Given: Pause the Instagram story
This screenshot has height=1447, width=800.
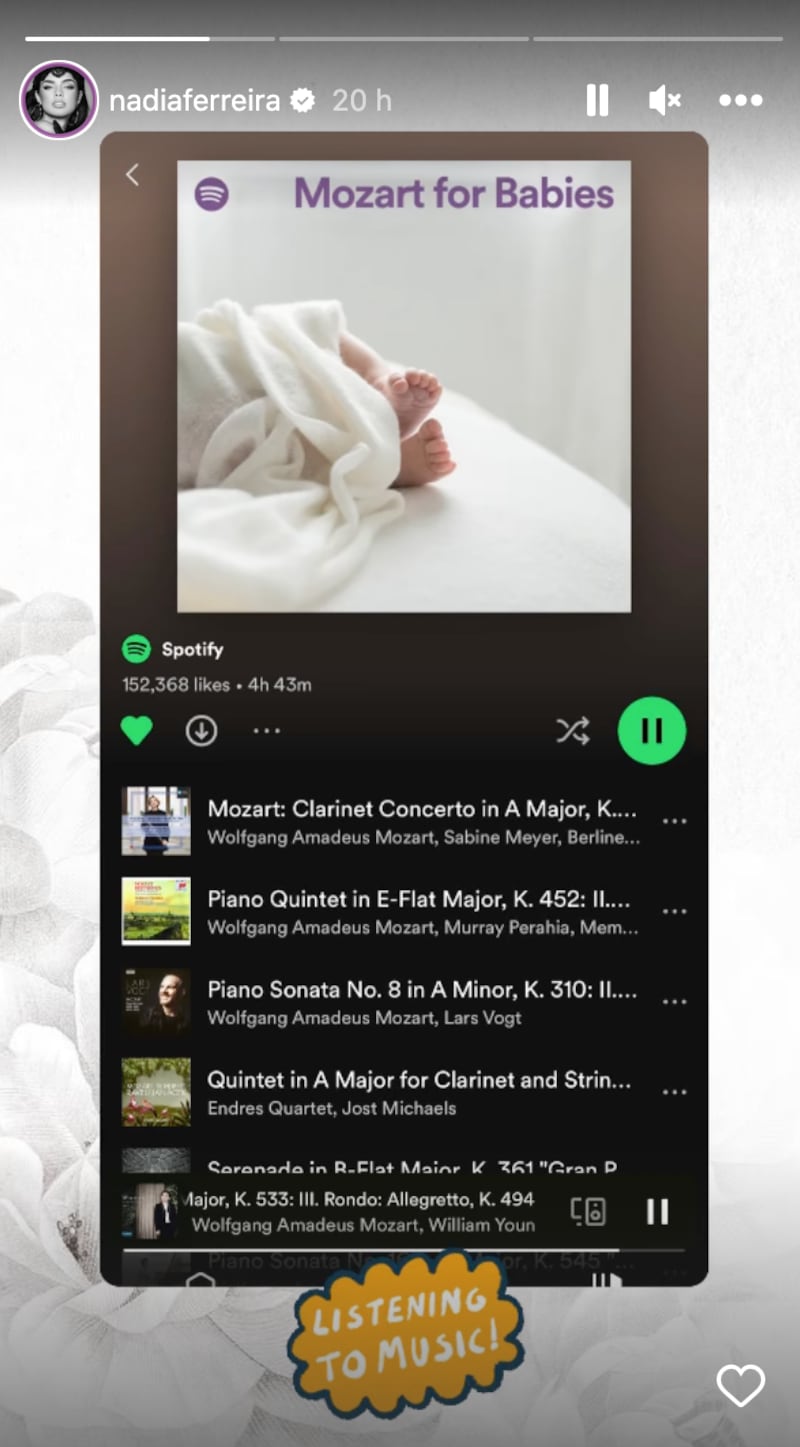Looking at the screenshot, I should click(x=597, y=100).
